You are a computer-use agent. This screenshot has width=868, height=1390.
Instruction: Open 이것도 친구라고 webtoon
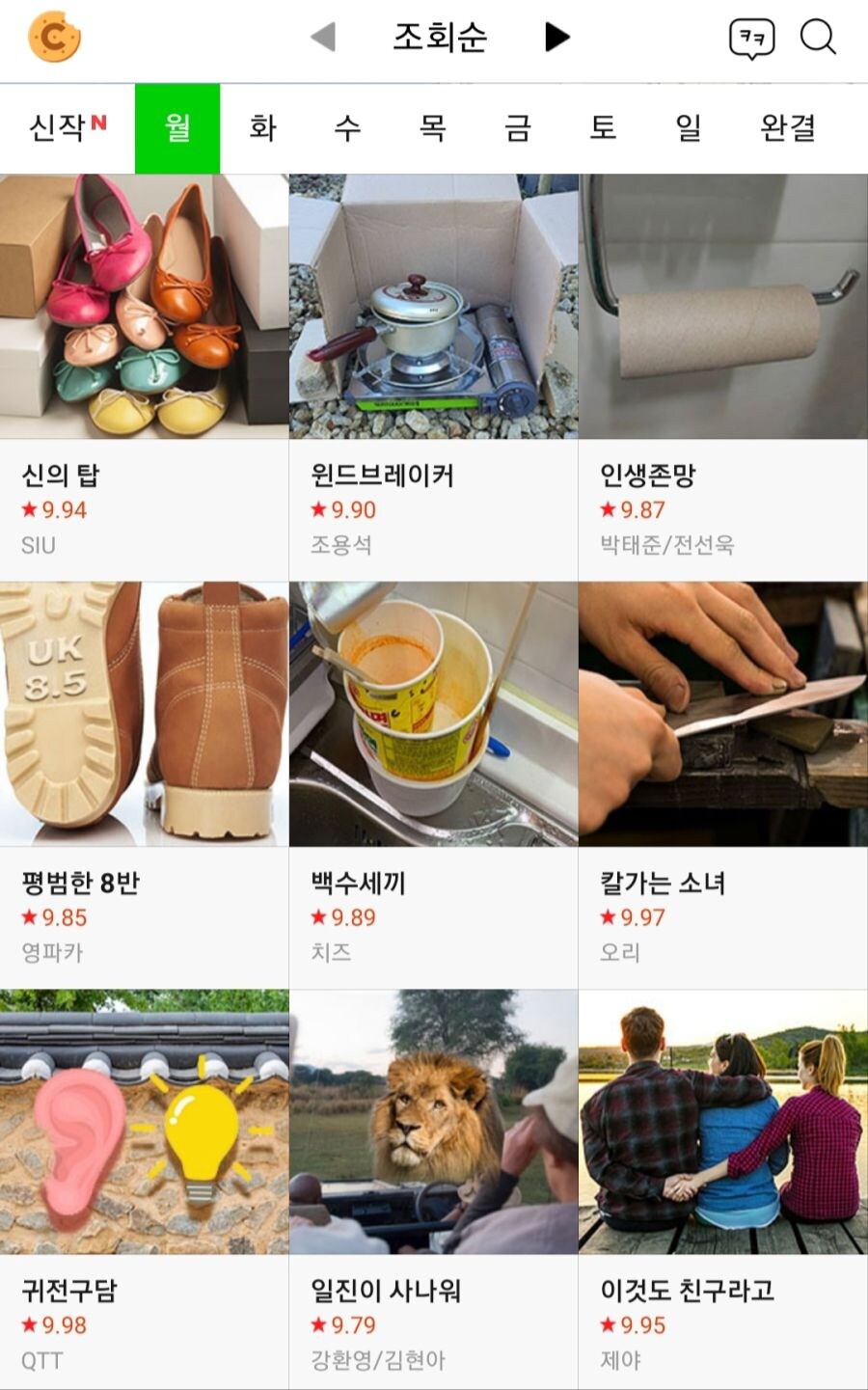pyautogui.click(x=723, y=1191)
